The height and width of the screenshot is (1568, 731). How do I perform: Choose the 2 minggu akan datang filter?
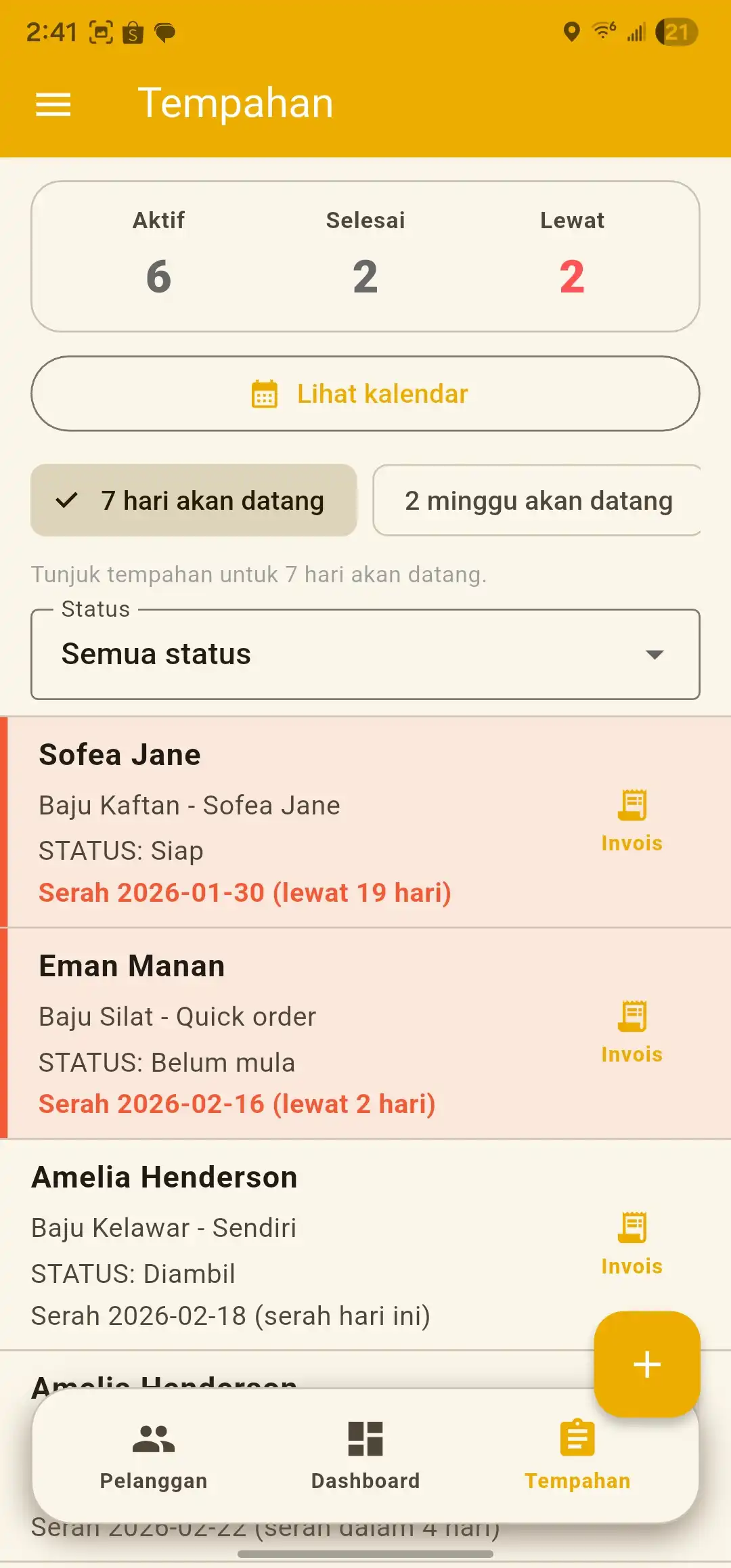tap(537, 500)
